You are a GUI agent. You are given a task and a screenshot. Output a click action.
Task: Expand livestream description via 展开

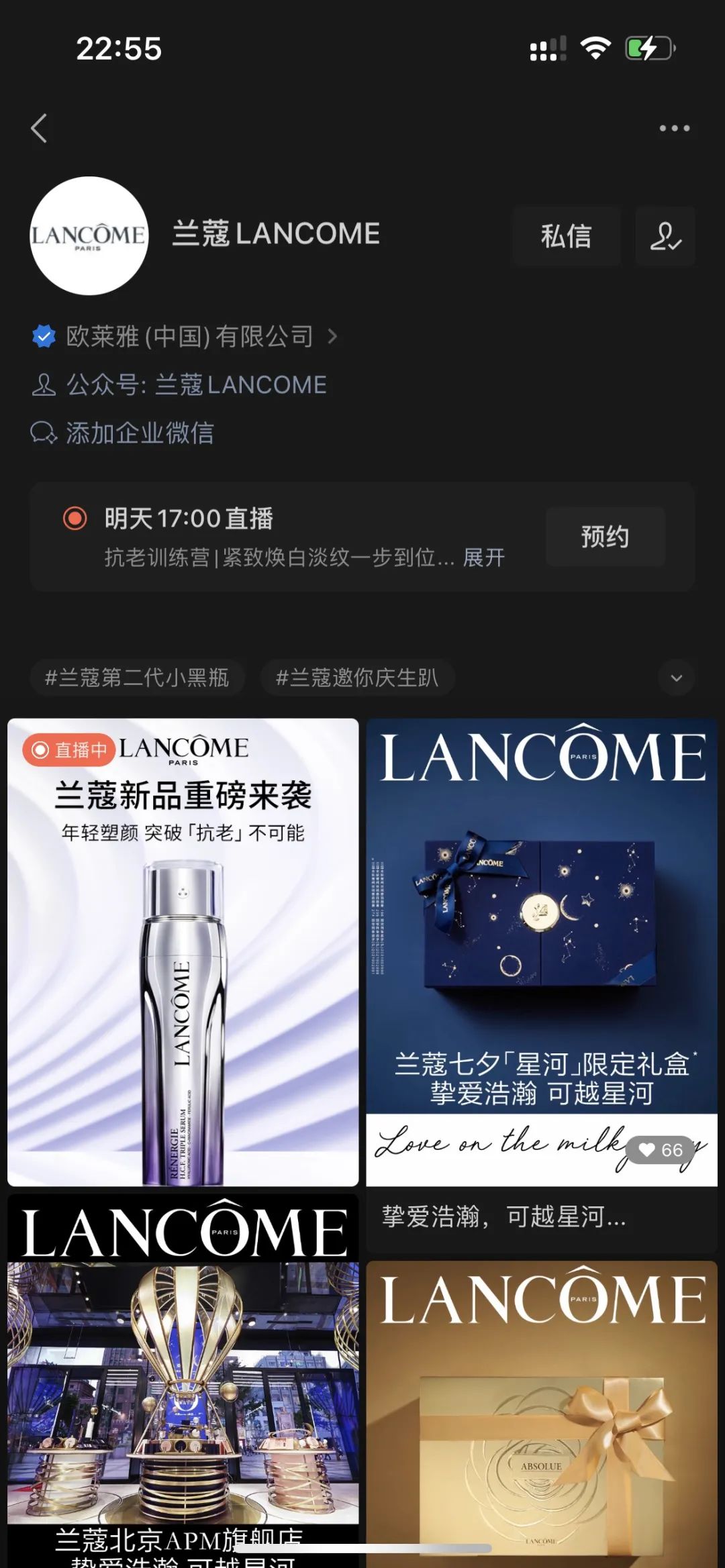[483, 557]
